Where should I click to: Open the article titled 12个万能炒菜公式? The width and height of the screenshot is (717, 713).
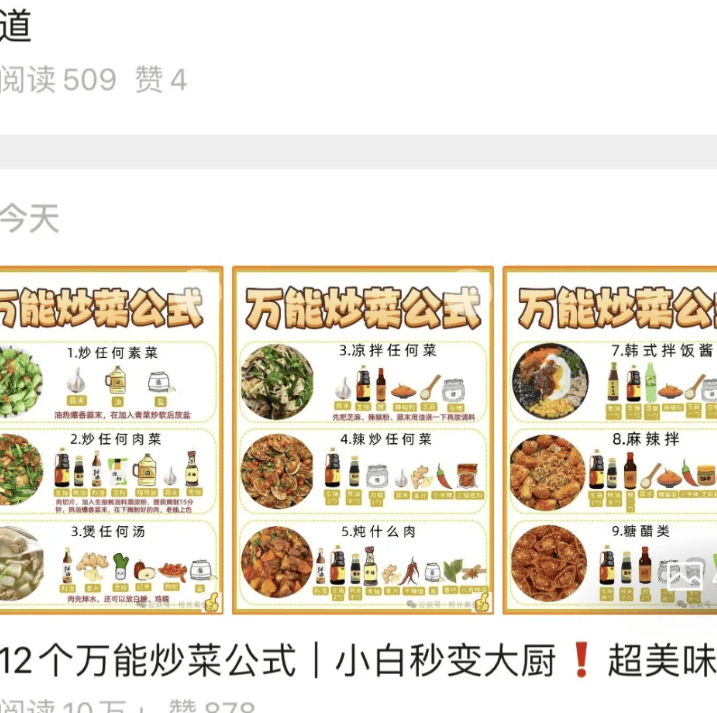(x=358, y=662)
